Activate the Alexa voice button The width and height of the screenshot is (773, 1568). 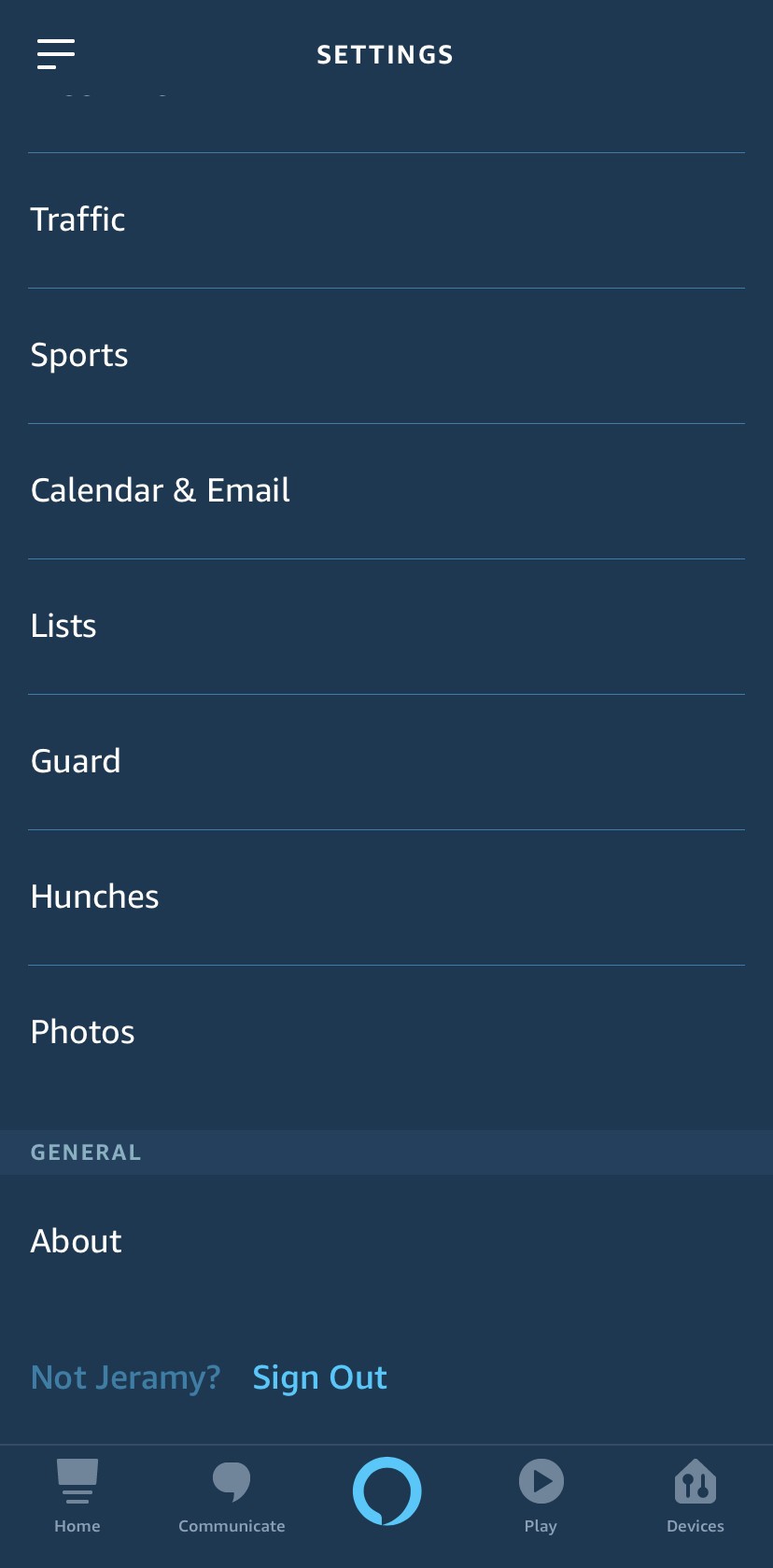[x=386, y=1491]
